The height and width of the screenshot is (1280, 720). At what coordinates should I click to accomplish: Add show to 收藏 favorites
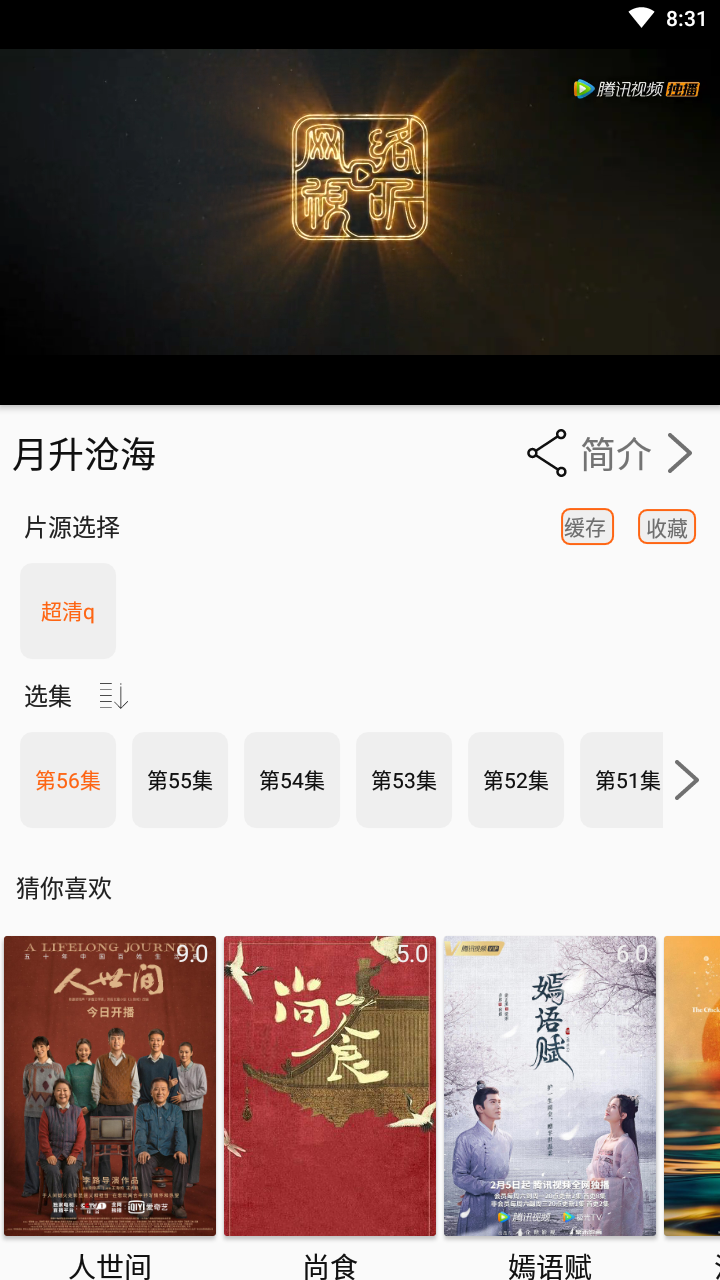[x=666, y=527]
